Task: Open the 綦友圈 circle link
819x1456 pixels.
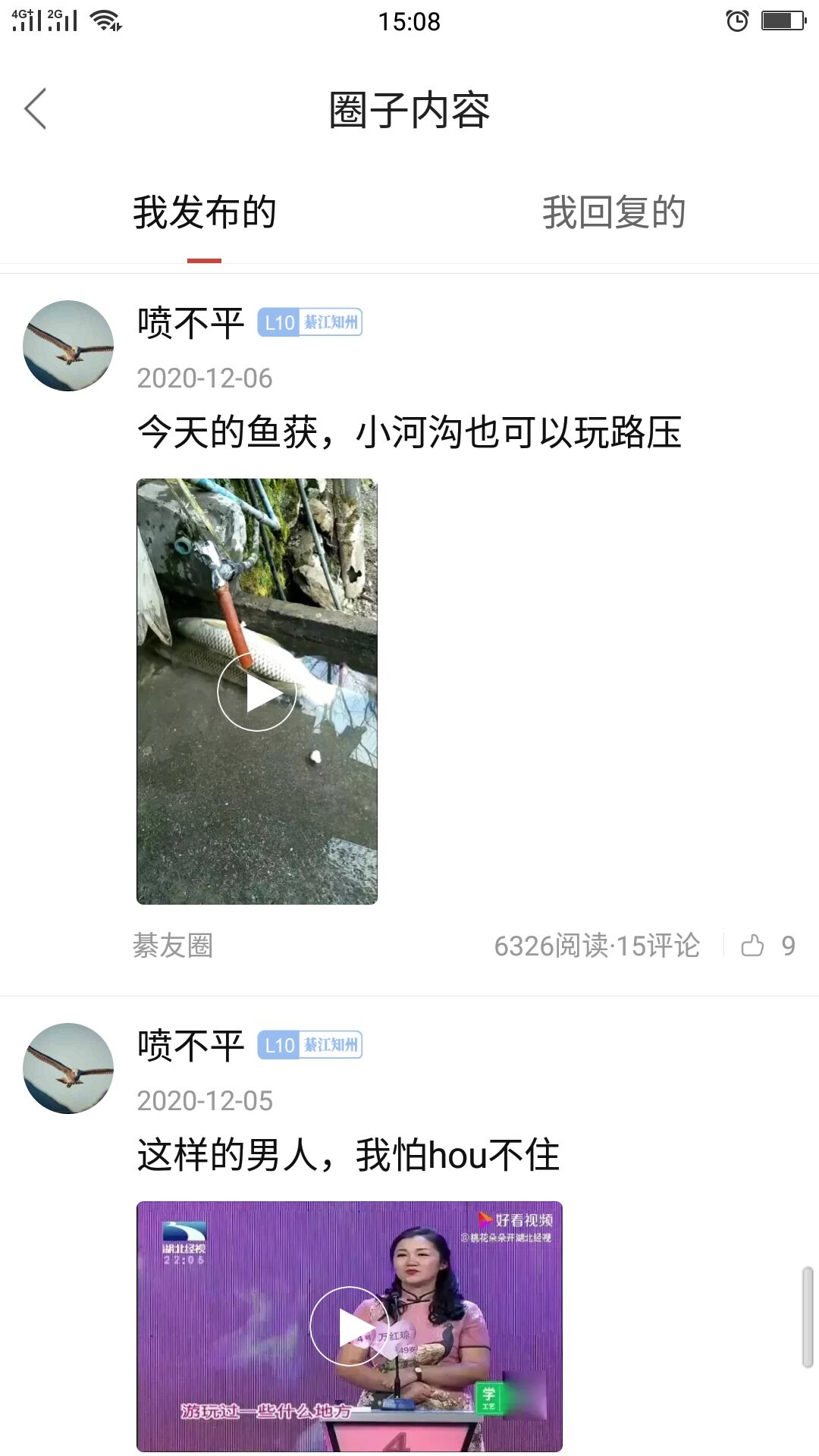Action: click(173, 946)
